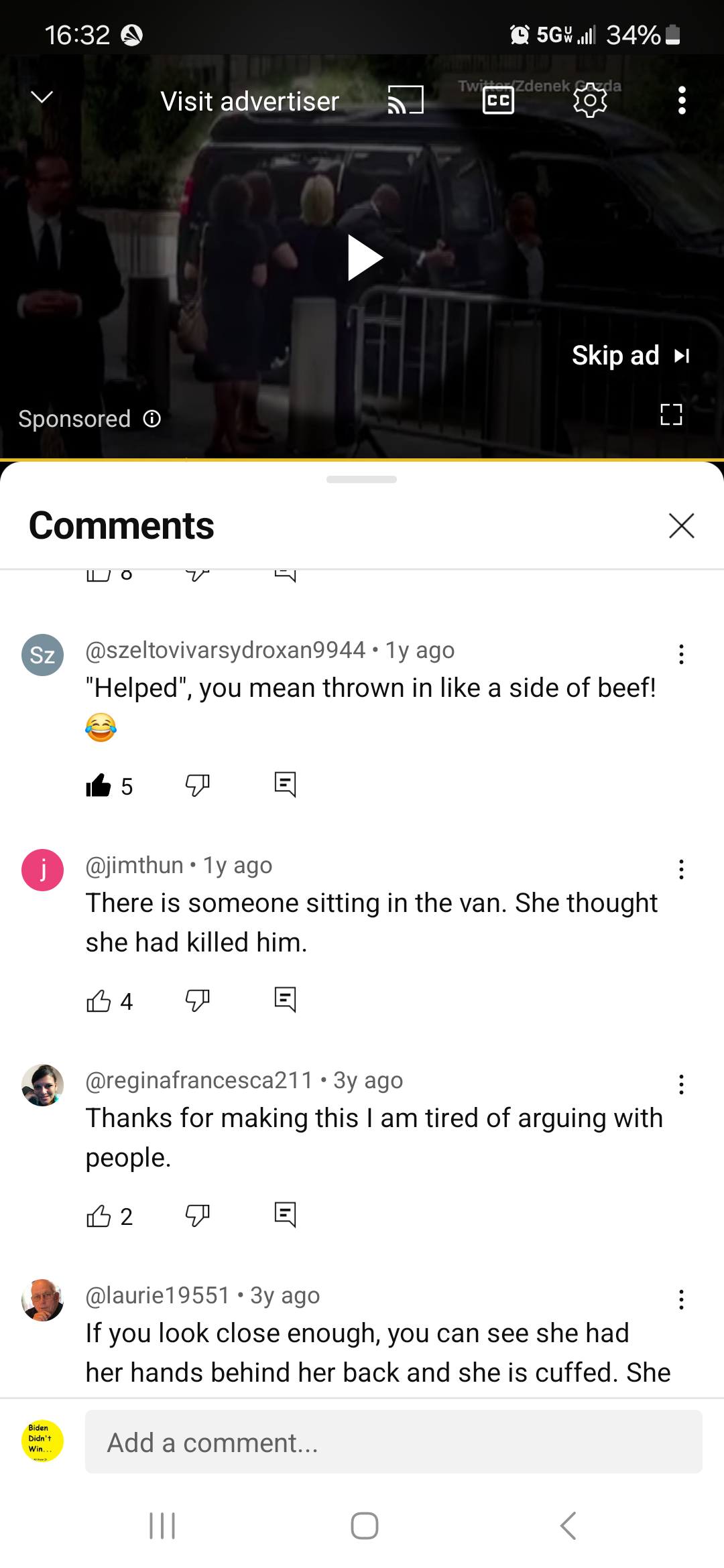724x1568 pixels.
Task: Open video settings gear
Action: tap(590, 101)
